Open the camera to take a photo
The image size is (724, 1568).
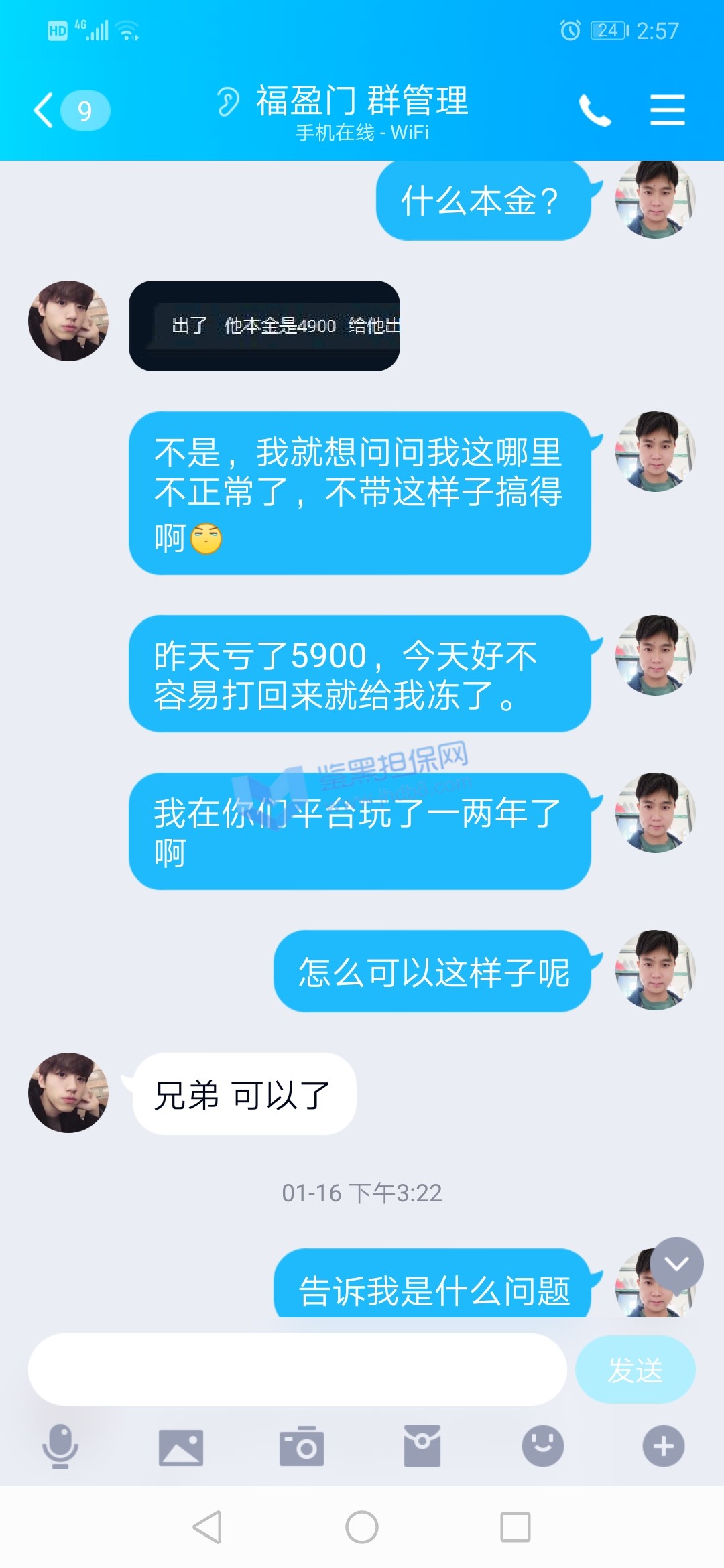[302, 1446]
